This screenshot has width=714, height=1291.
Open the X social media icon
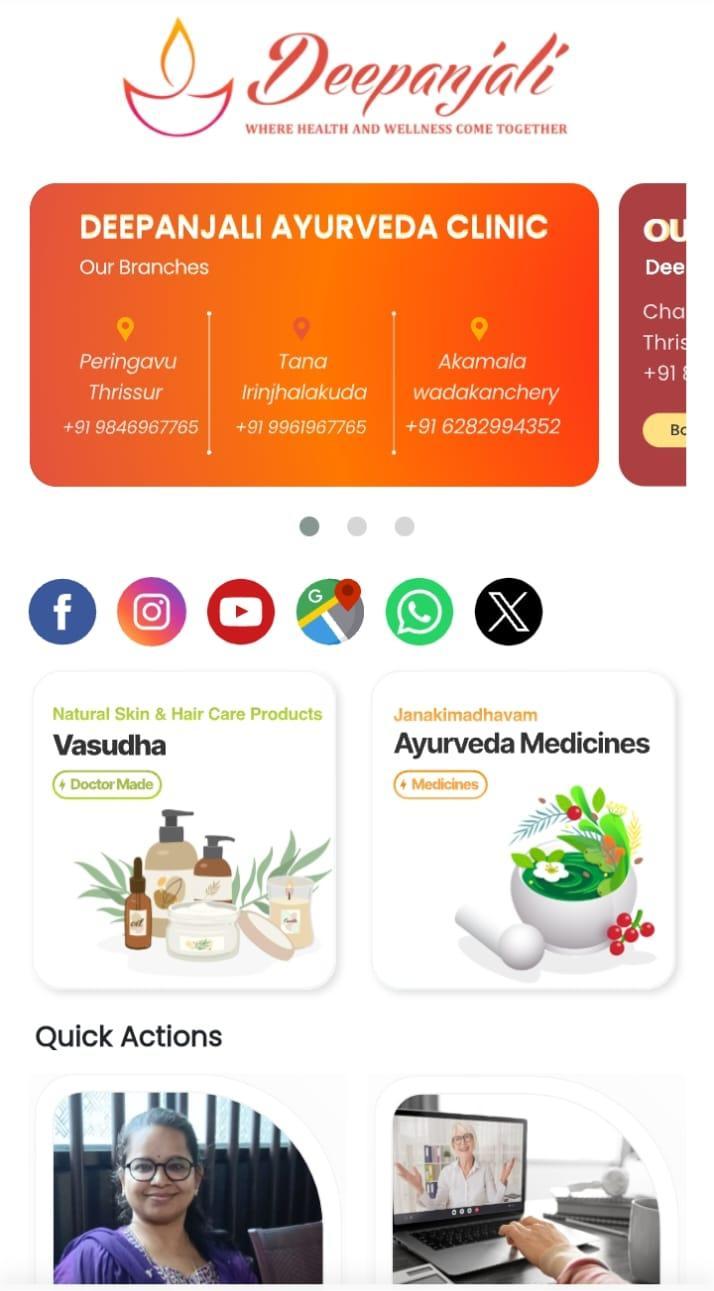click(508, 611)
